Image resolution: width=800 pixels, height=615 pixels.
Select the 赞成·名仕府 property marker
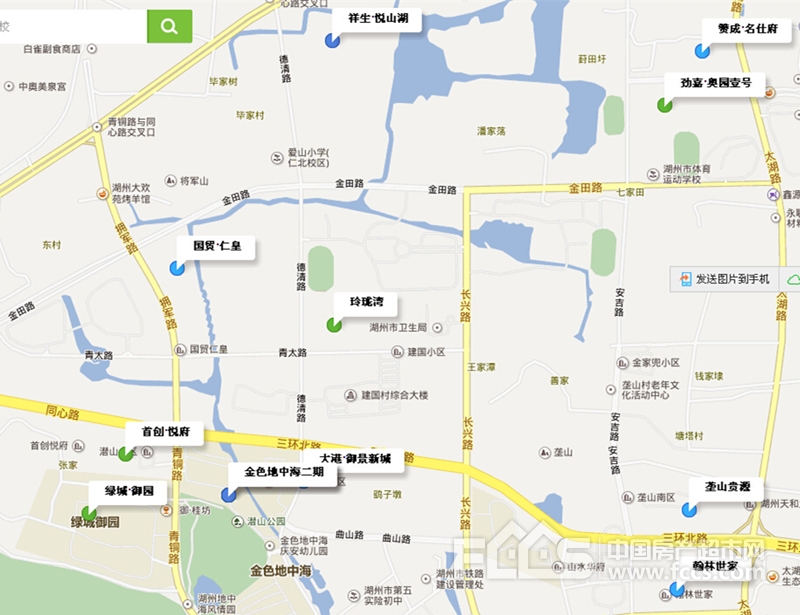pyautogui.click(x=702, y=50)
